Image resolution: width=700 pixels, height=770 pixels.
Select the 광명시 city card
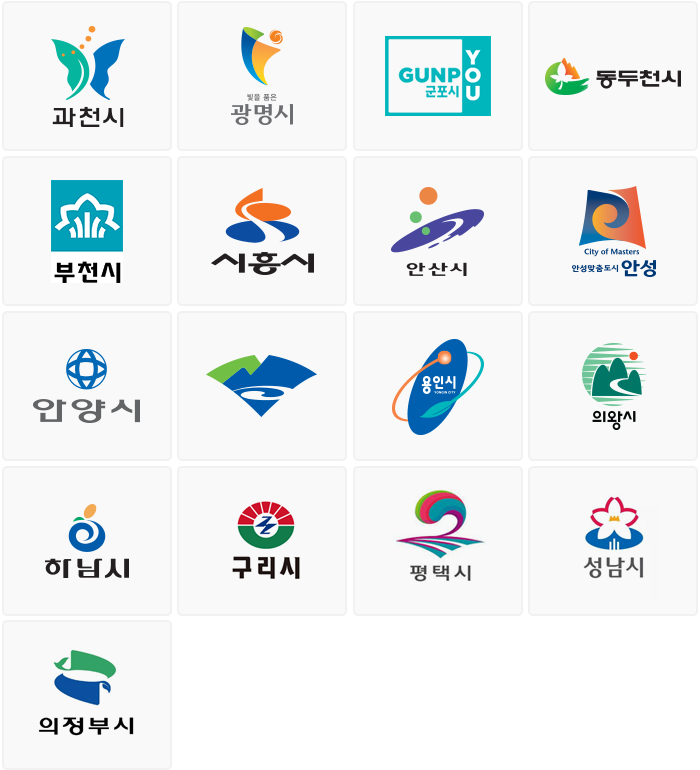pos(262,77)
